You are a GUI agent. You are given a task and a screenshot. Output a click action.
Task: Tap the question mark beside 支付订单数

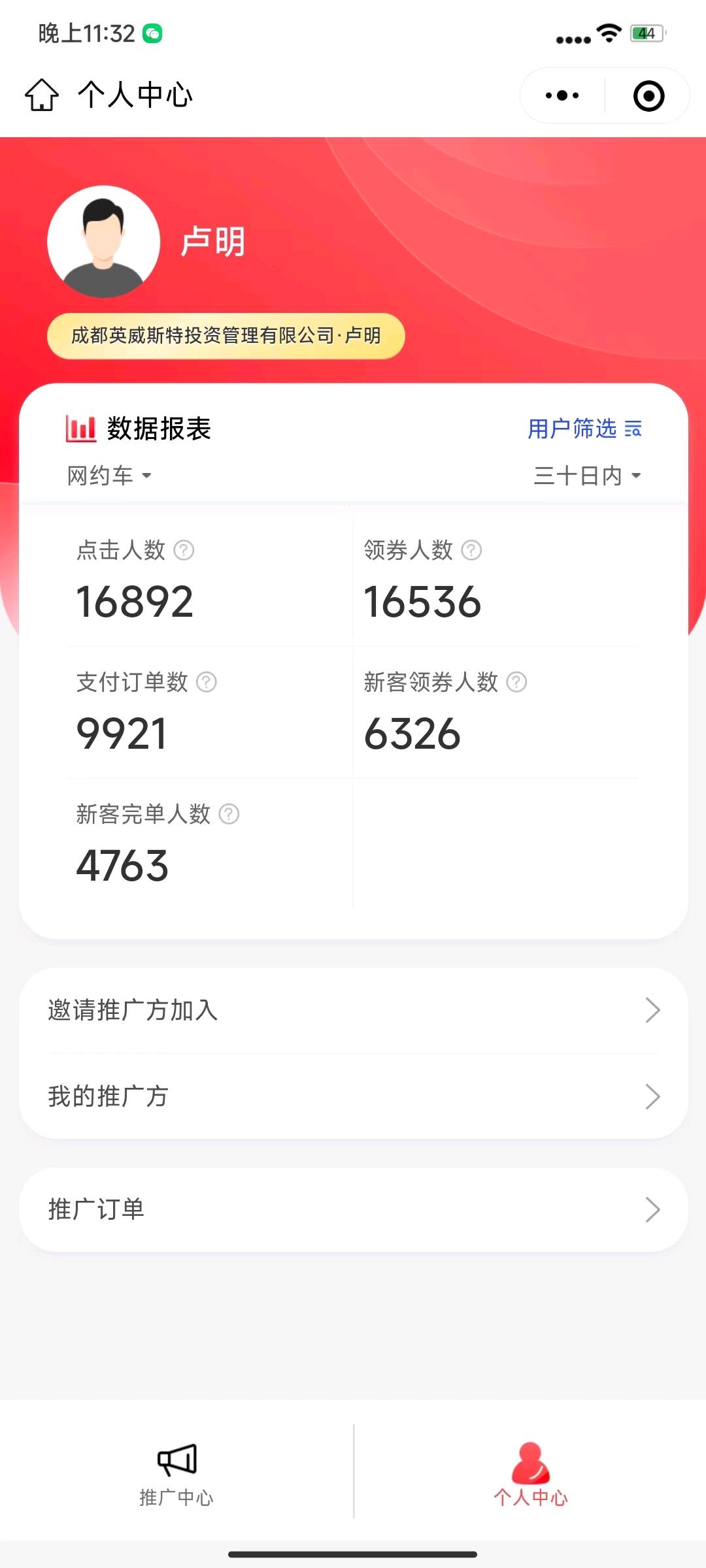click(x=207, y=682)
